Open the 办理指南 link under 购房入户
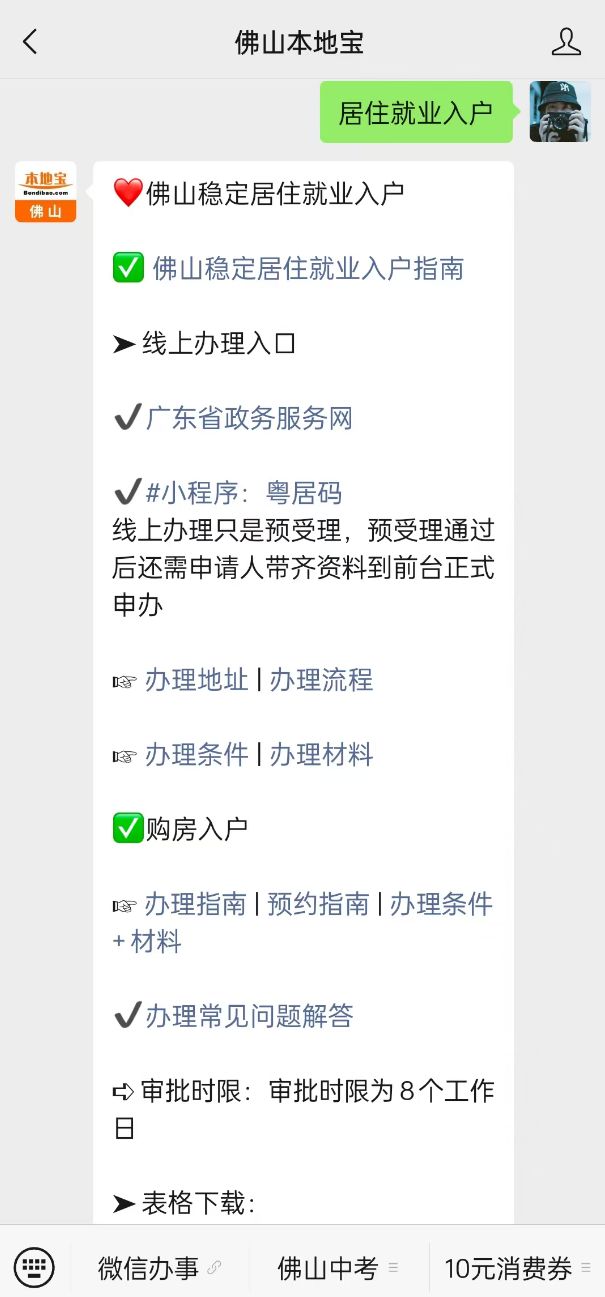This screenshot has height=1297, width=605. (195, 904)
